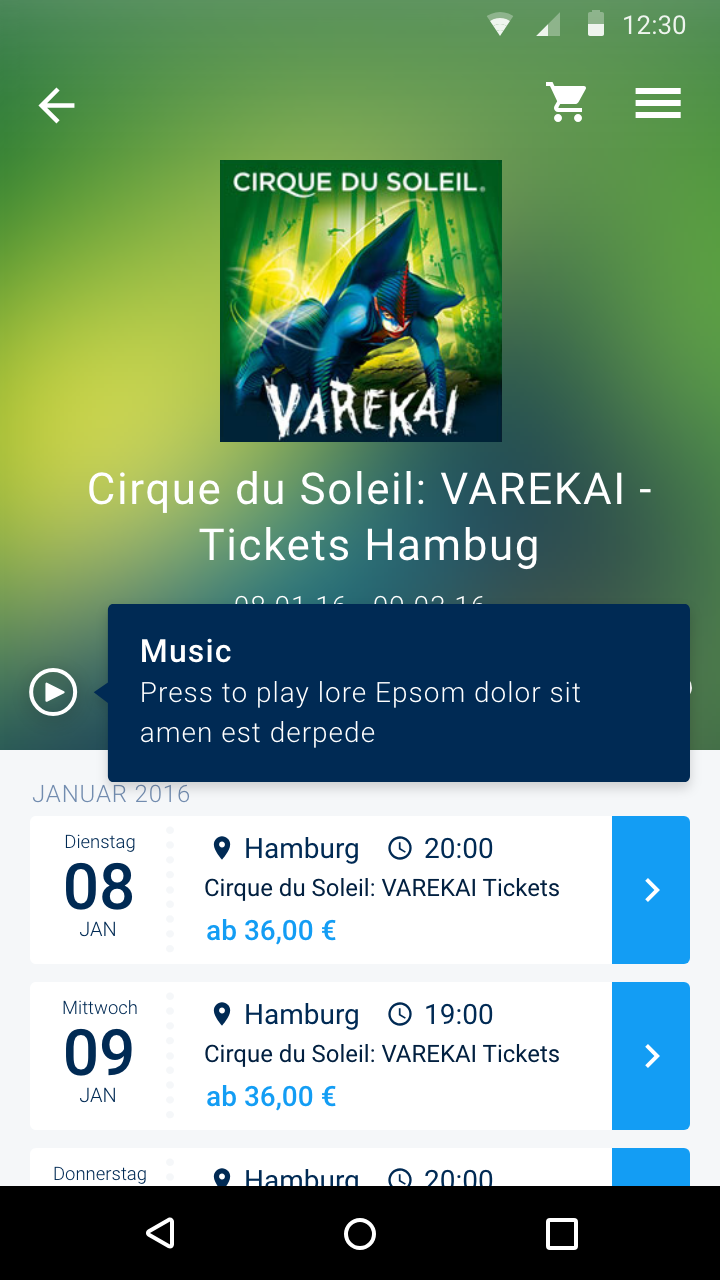The width and height of the screenshot is (720, 1280).
Task: Open the Dienstag 08 Jan event
Action: (320, 890)
